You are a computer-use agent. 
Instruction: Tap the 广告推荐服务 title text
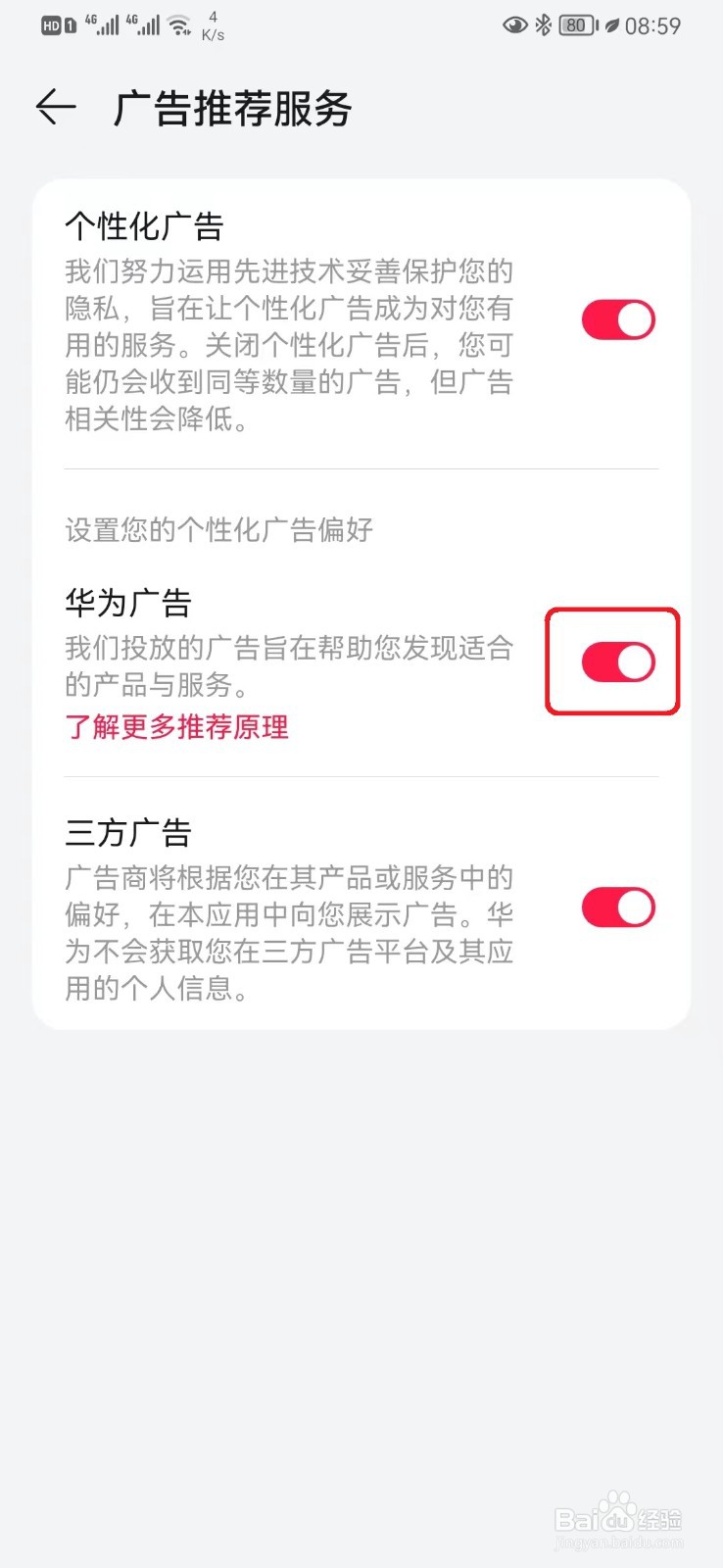pos(231,110)
